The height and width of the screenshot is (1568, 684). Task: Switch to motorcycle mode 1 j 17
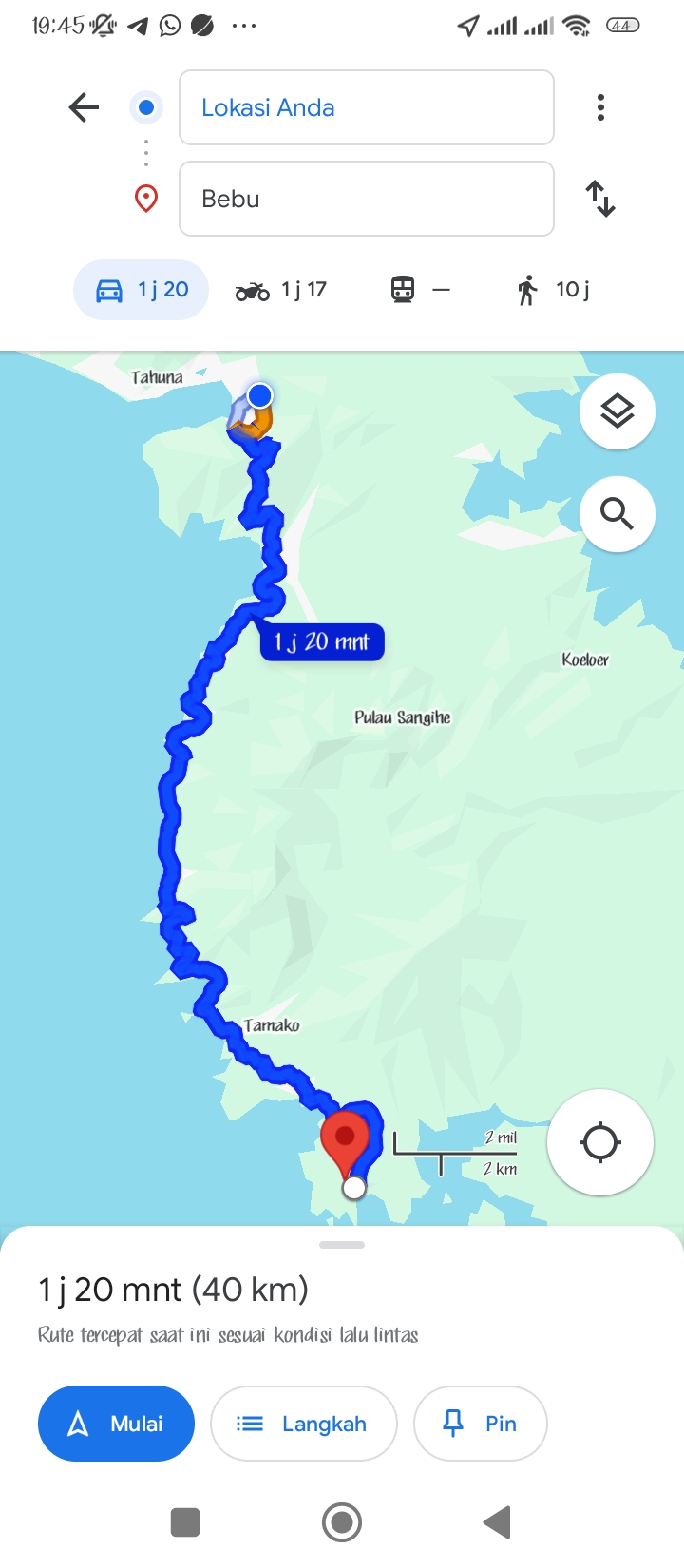click(281, 290)
